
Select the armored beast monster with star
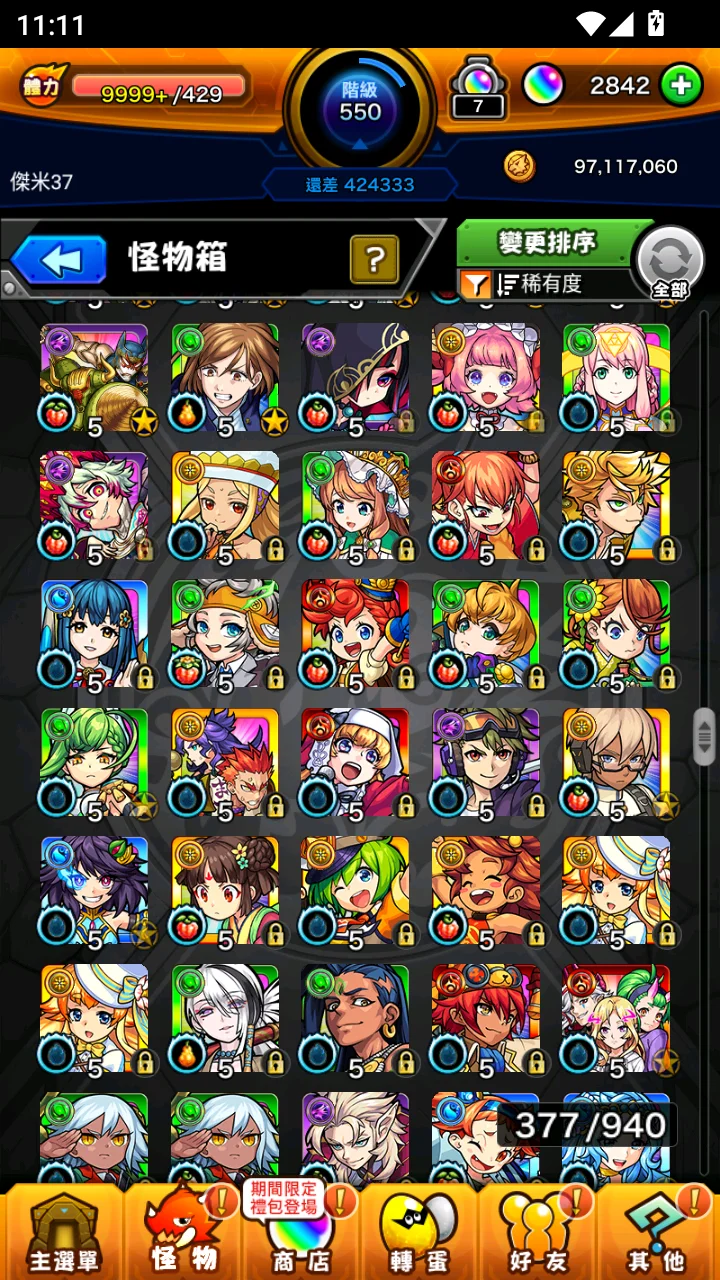(x=94, y=378)
